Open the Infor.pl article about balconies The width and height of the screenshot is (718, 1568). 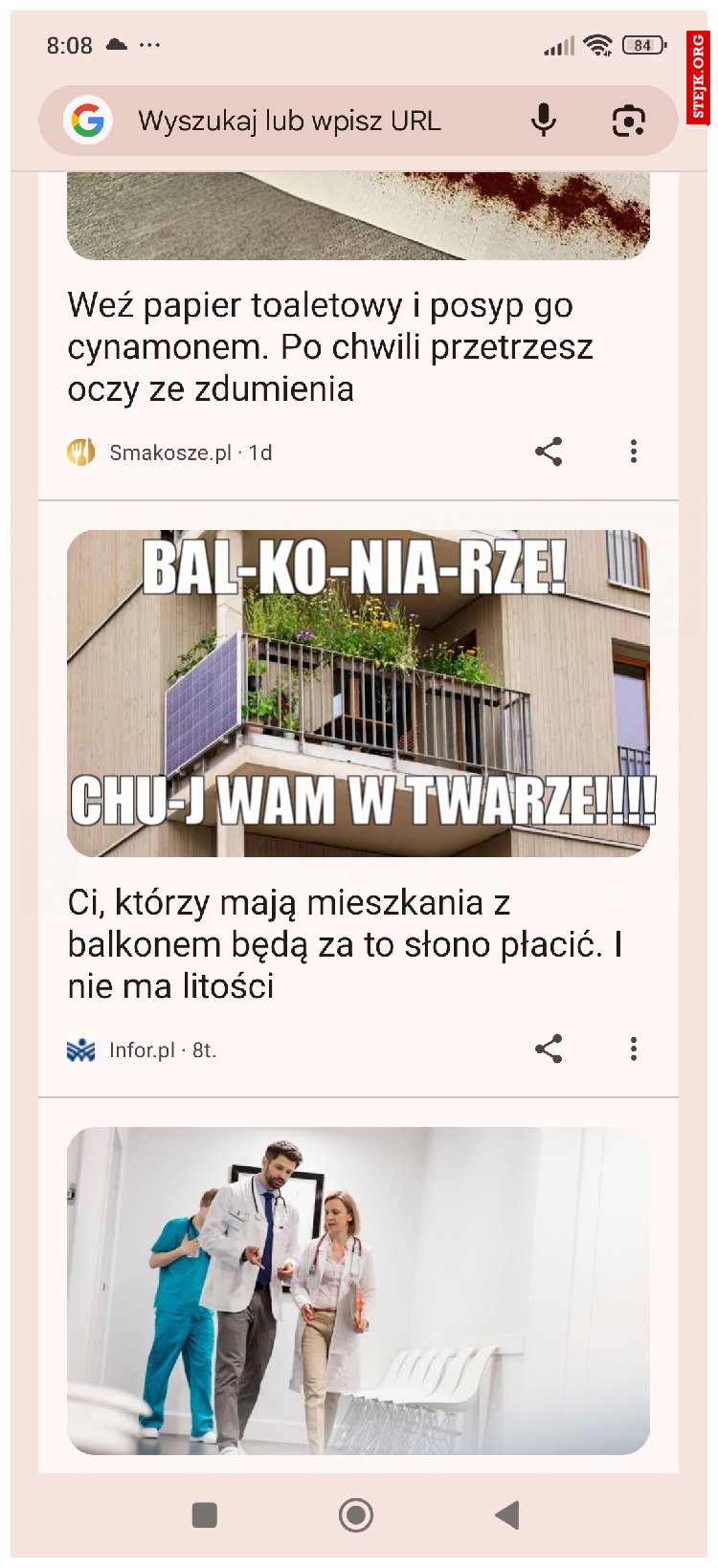click(x=345, y=943)
